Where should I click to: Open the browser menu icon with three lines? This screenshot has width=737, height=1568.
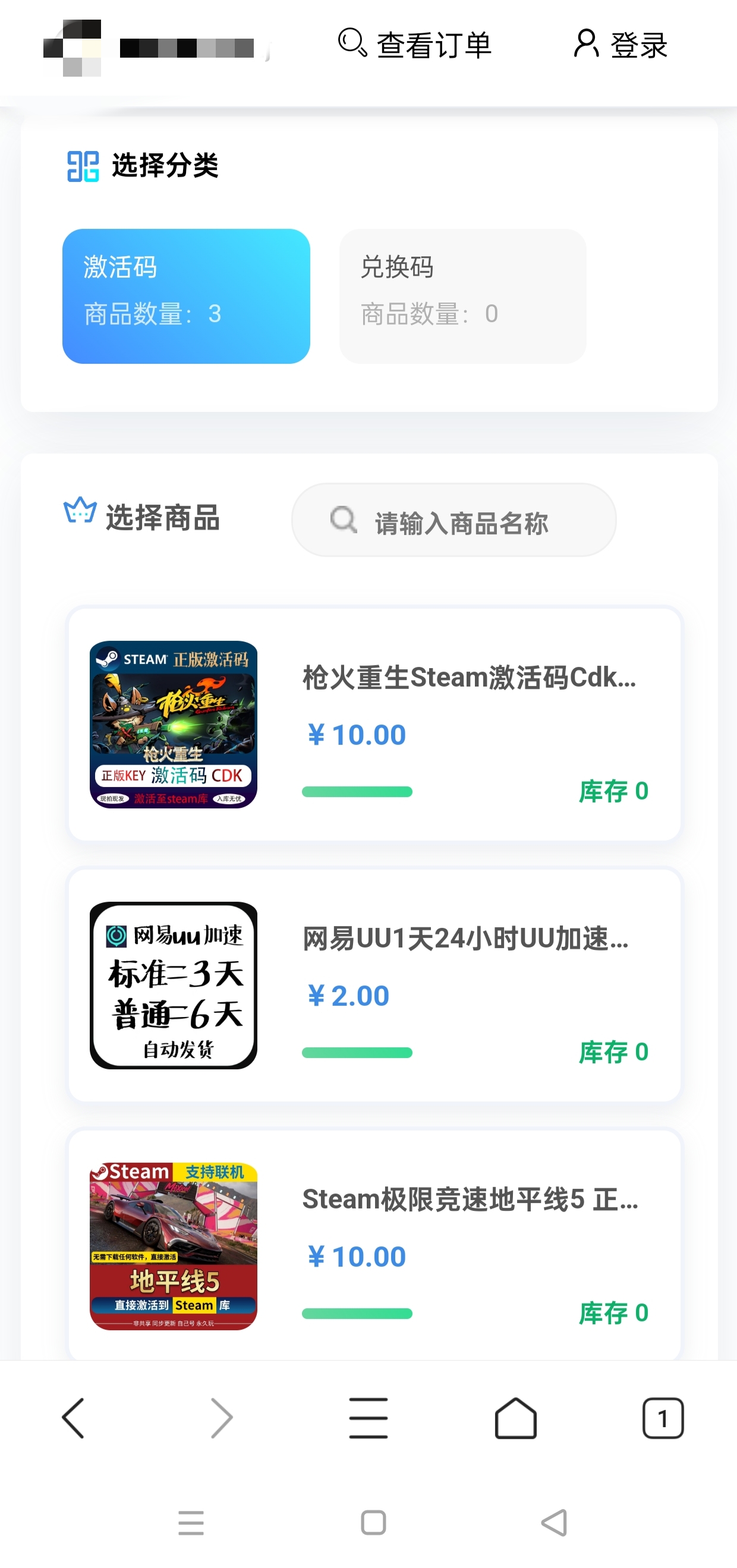click(x=368, y=1416)
